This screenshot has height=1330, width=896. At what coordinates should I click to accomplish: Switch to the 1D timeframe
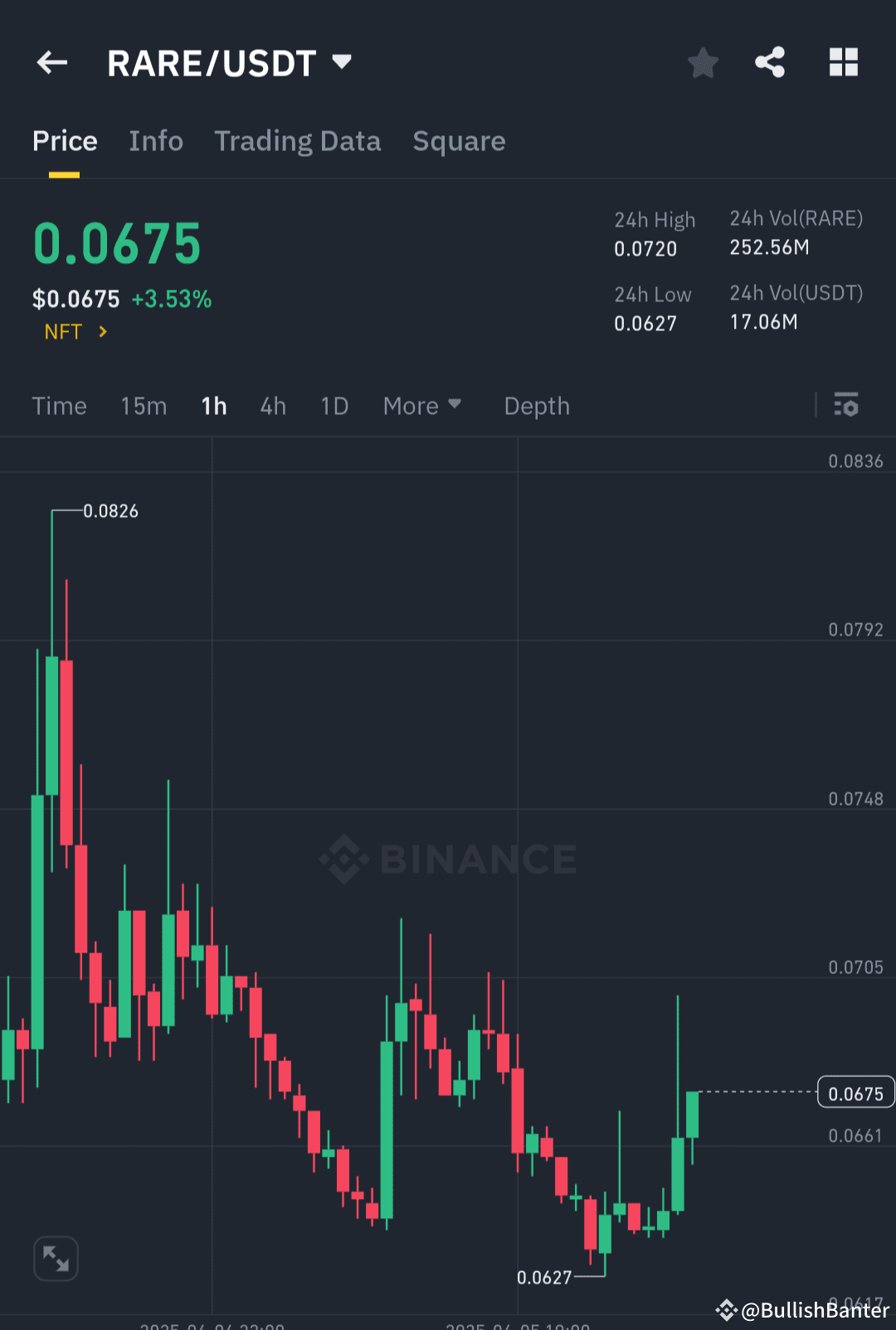tap(334, 406)
